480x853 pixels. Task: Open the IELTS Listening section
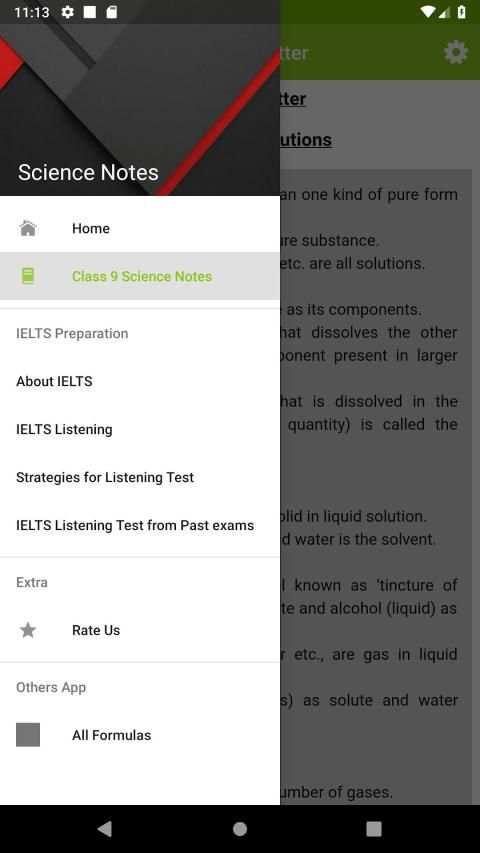pyautogui.click(x=140, y=429)
